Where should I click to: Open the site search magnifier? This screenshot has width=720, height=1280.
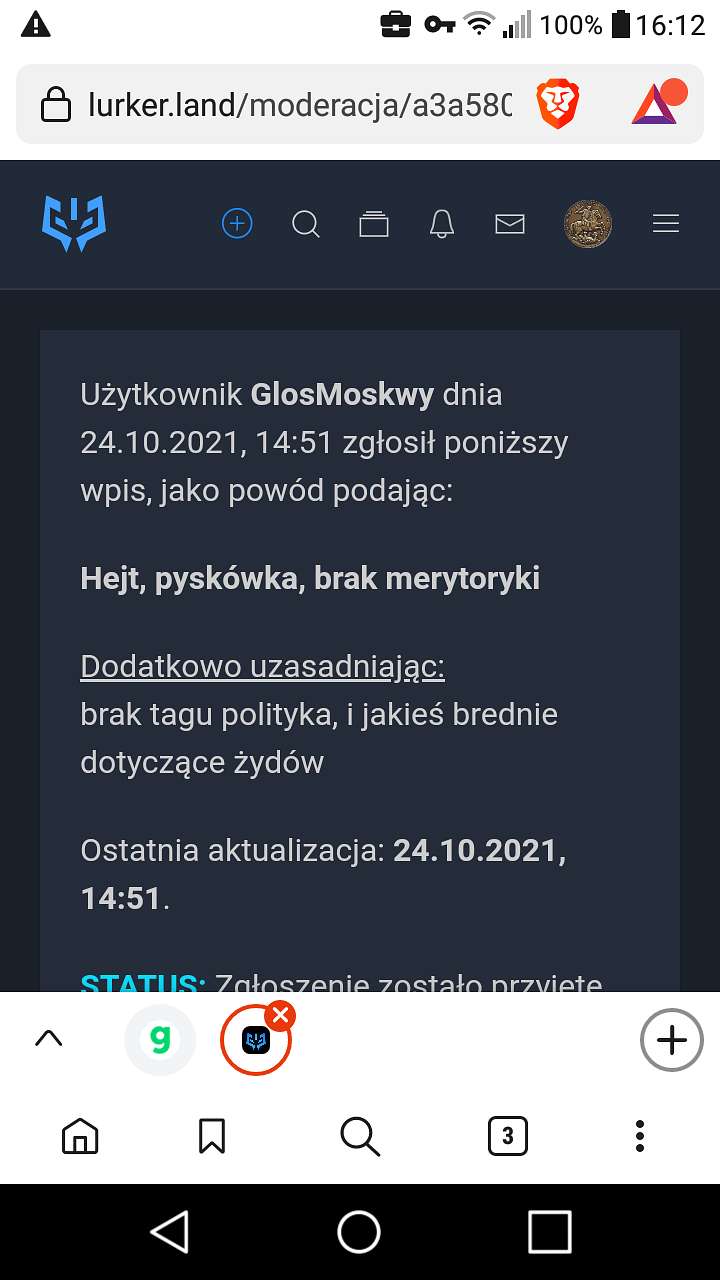point(306,225)
